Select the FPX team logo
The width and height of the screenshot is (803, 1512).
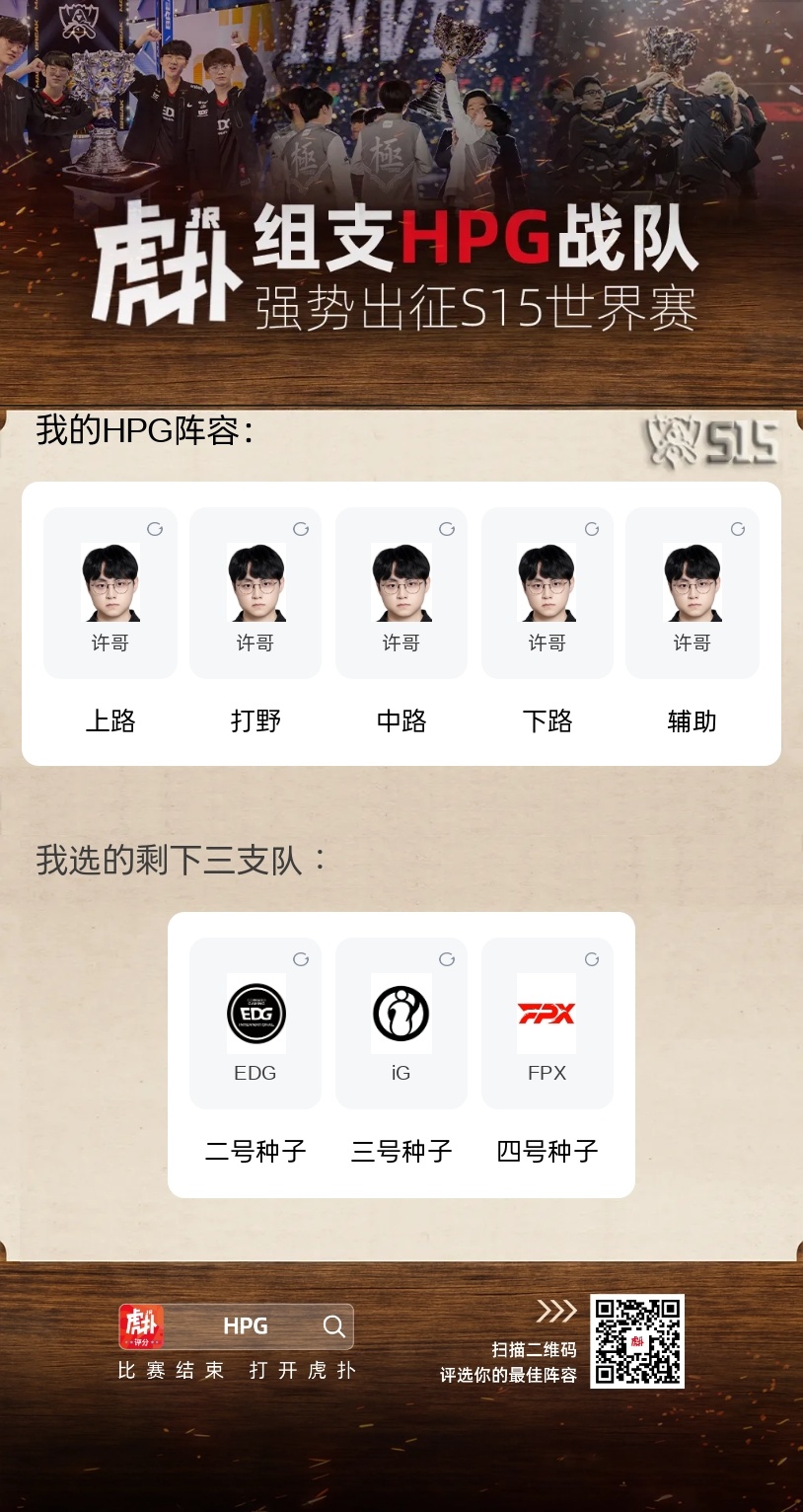point(547,1015)
